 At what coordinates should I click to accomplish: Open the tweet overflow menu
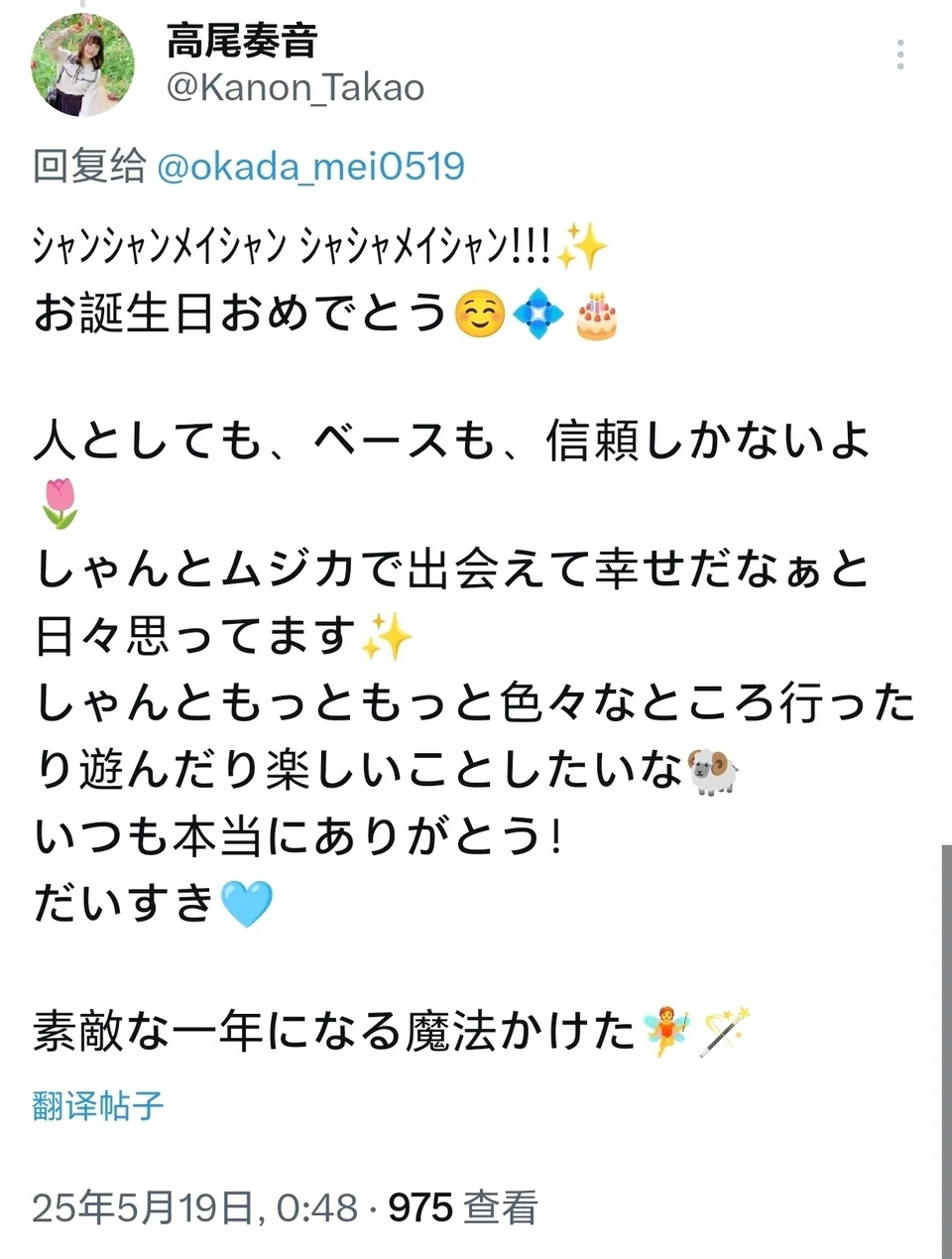pos(899,55)
